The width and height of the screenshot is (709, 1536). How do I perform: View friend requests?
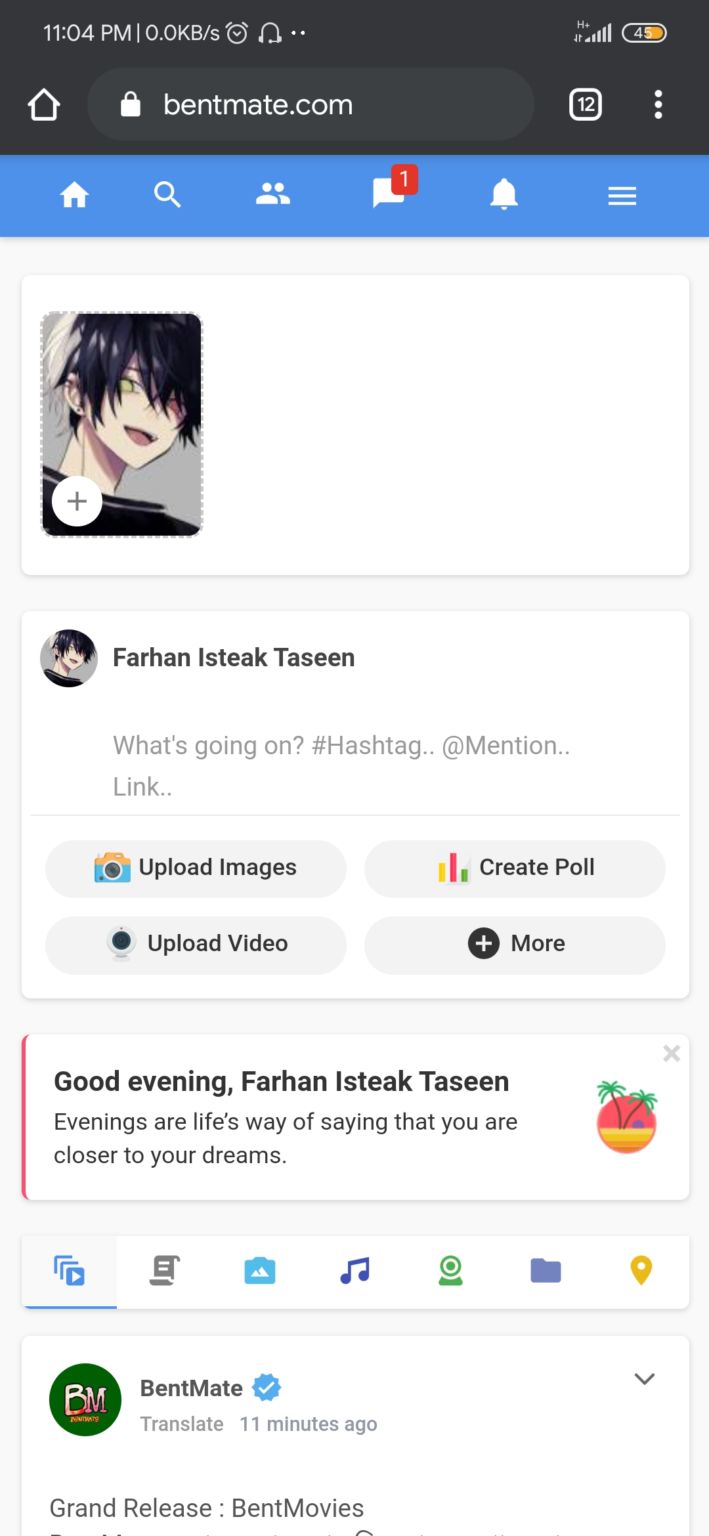pos(272,195)
